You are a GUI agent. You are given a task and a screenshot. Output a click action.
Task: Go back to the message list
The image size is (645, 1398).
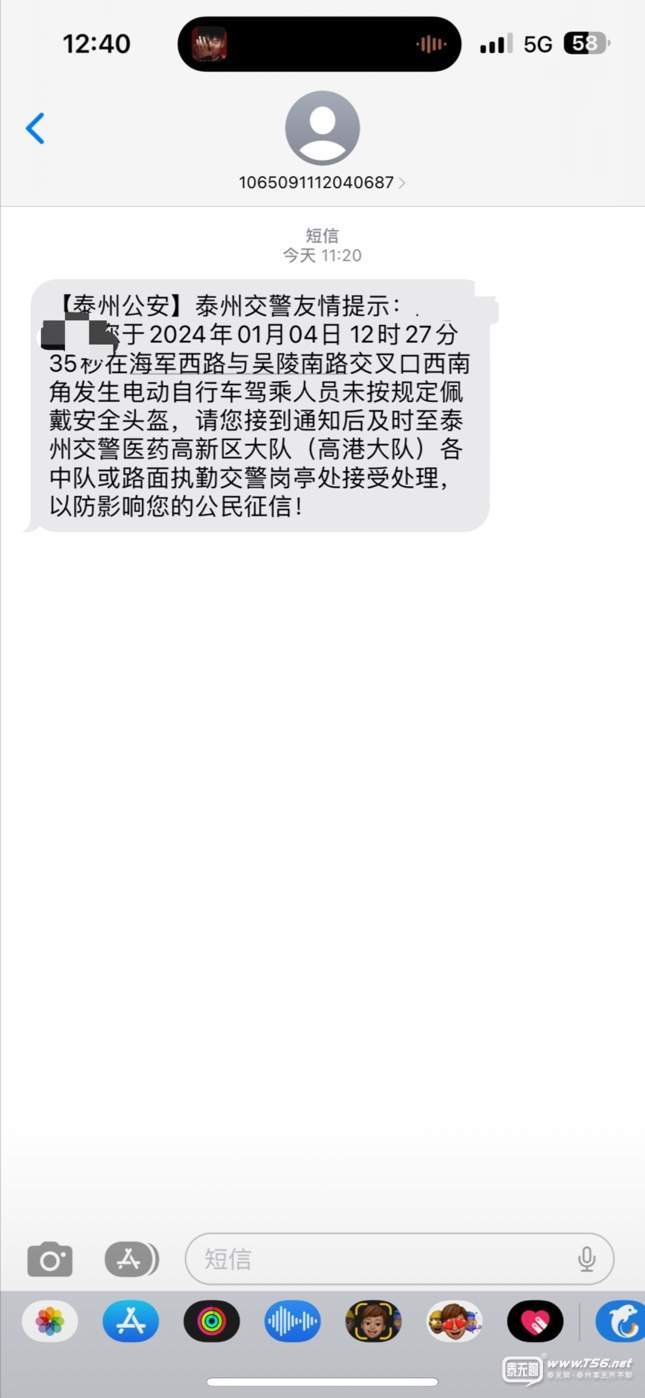coord(35,128)
